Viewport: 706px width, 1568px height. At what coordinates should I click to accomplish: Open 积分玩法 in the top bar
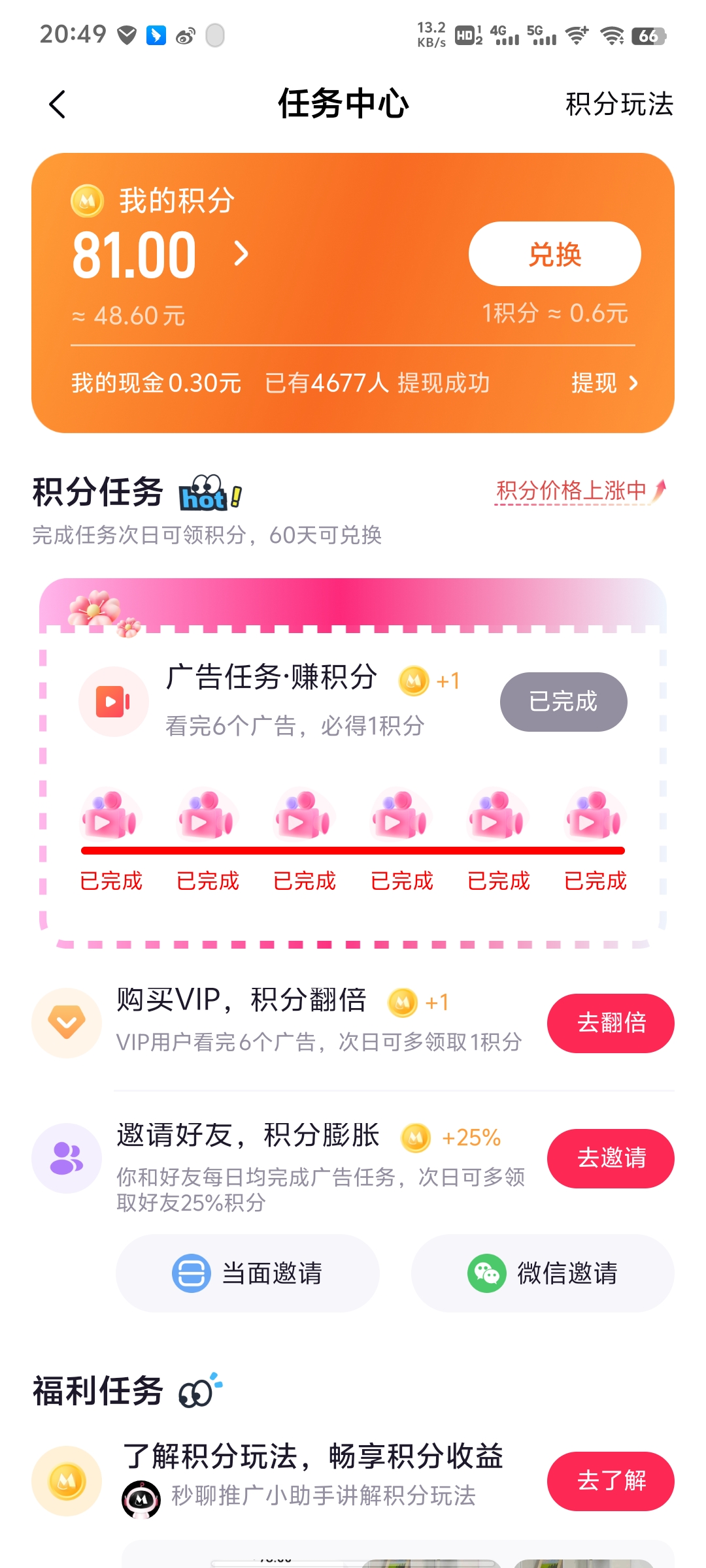point(616,105)
